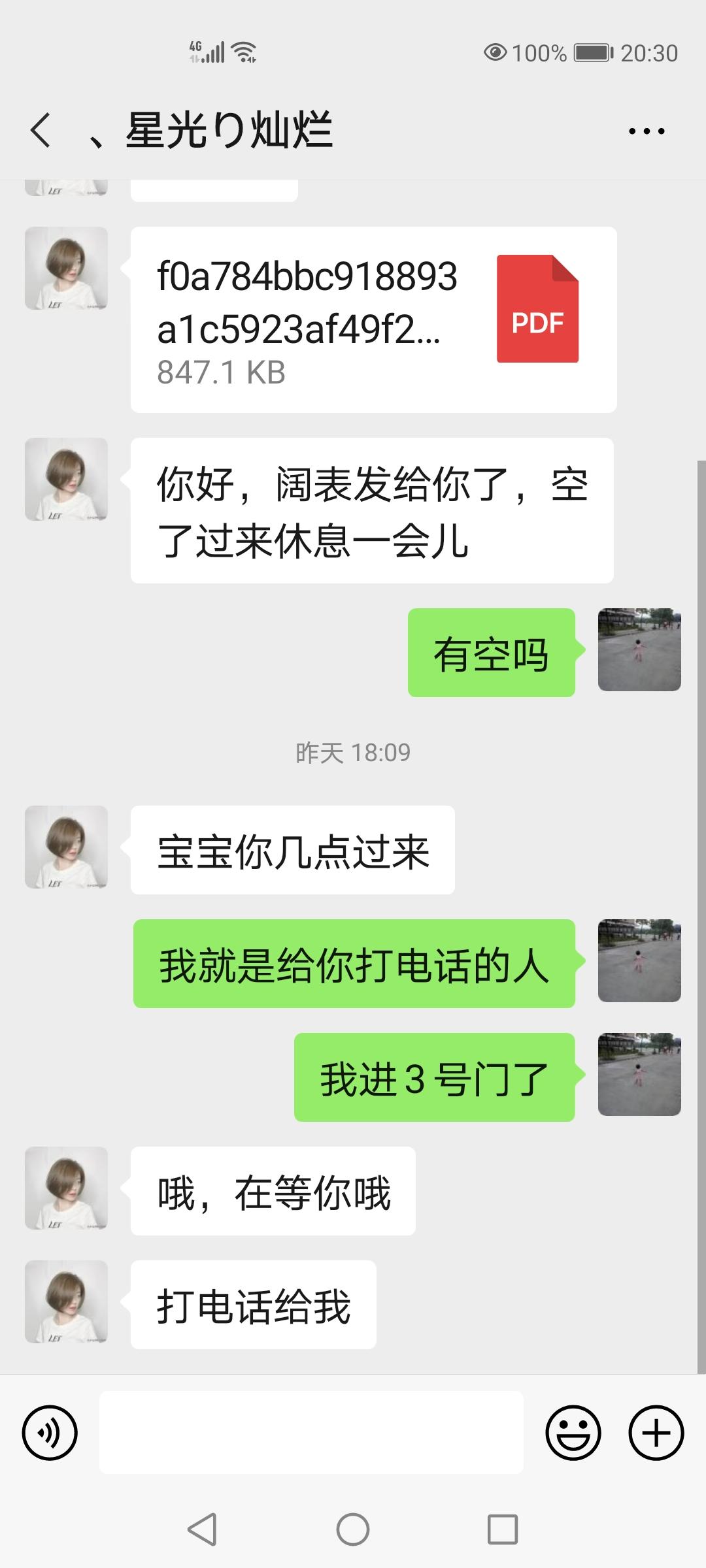Viewport: 706px width, 1568px height.
Task: Open the received PDF file f0a784bbc918893
Action: tap(373, 319)
